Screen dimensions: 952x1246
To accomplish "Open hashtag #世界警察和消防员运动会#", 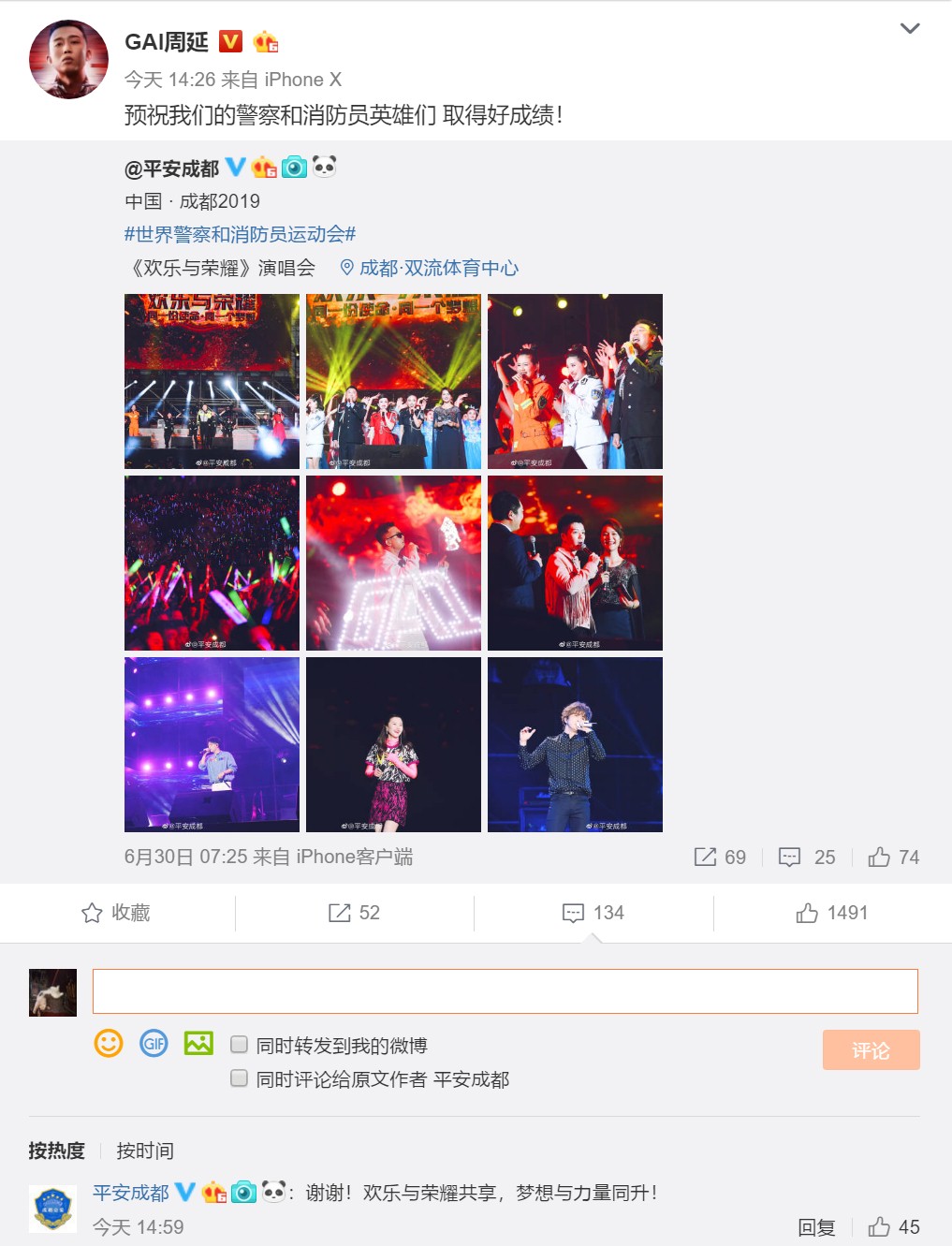I will (x=240, y=234).
